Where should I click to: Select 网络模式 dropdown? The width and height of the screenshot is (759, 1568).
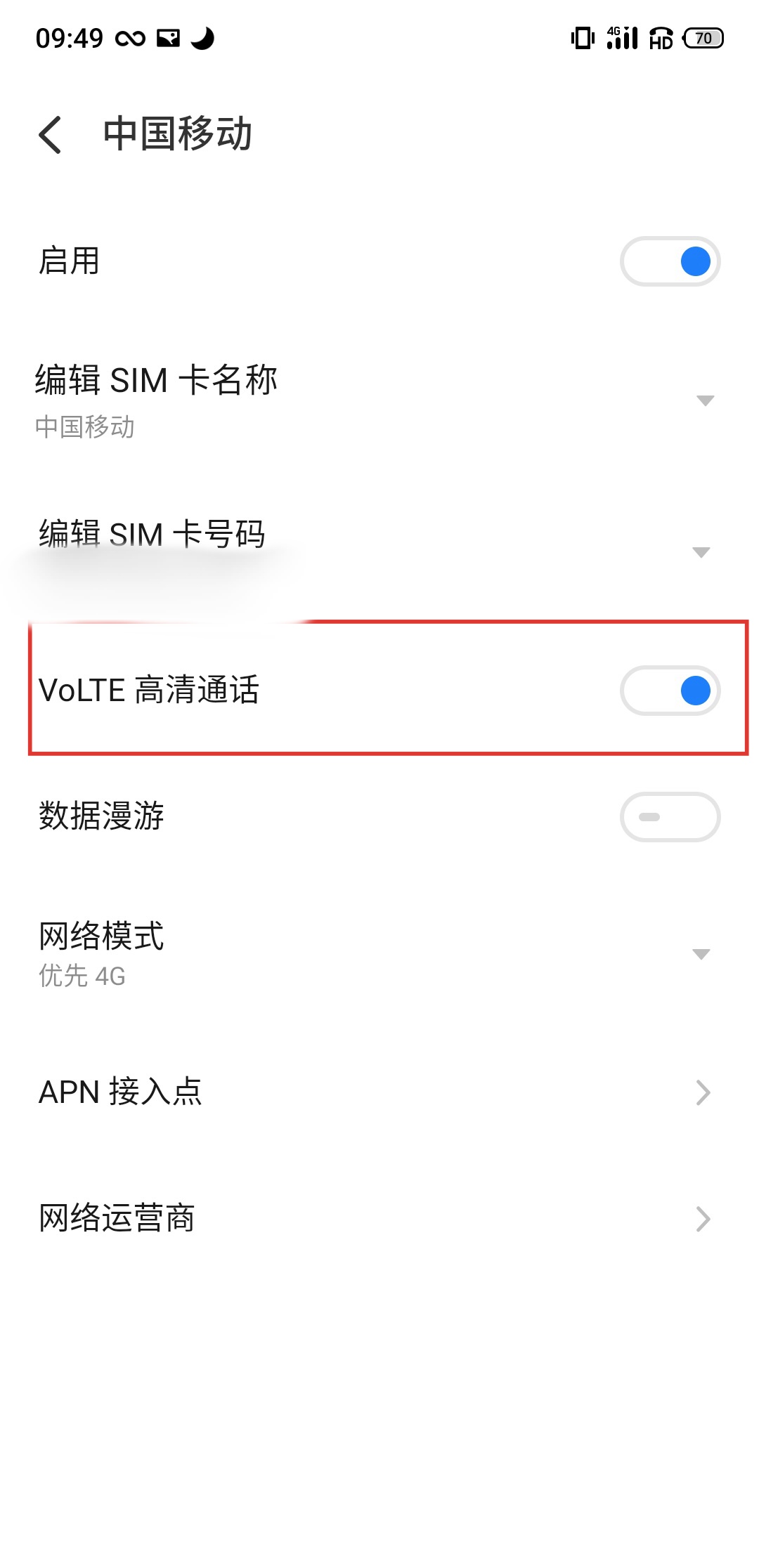pos(701,954)
